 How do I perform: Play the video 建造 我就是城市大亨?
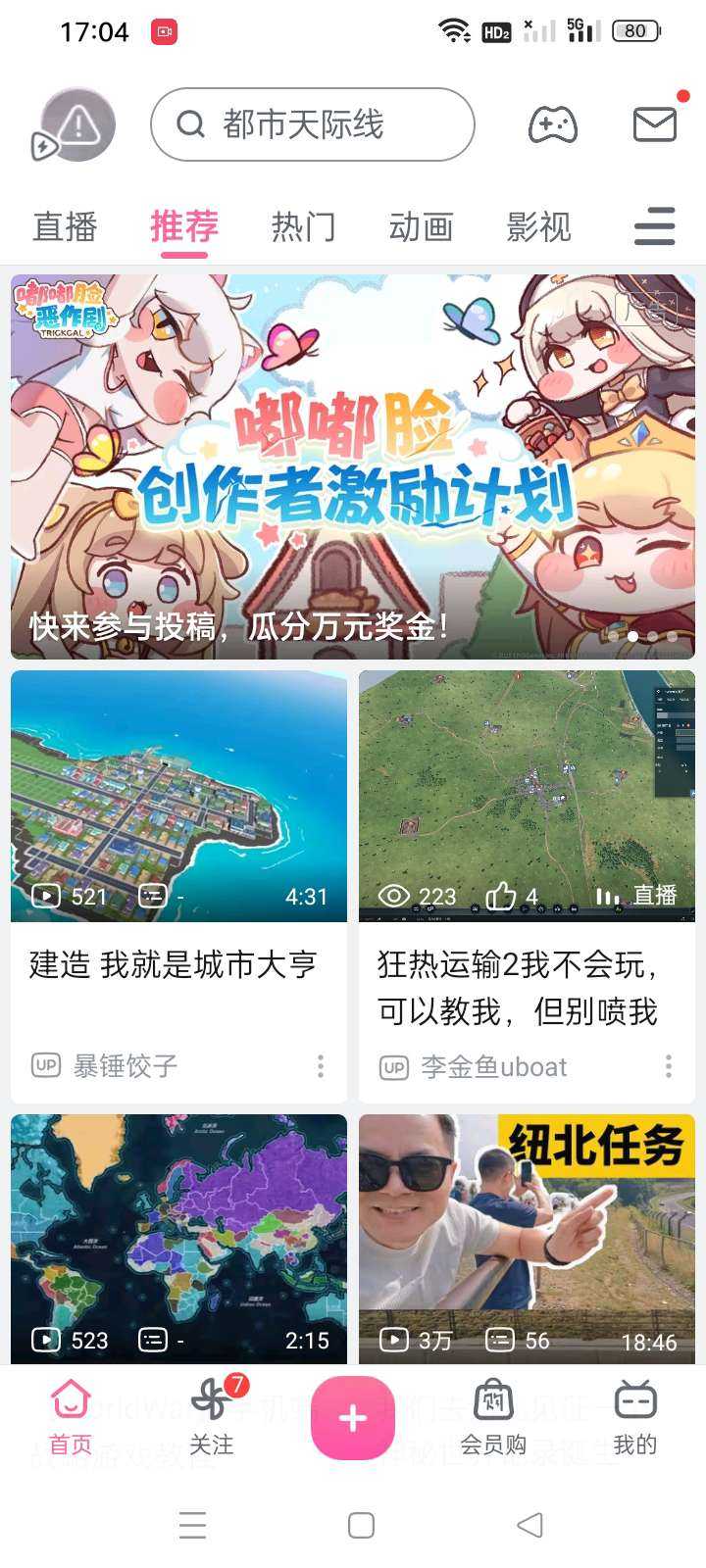[x=178, y=797]
